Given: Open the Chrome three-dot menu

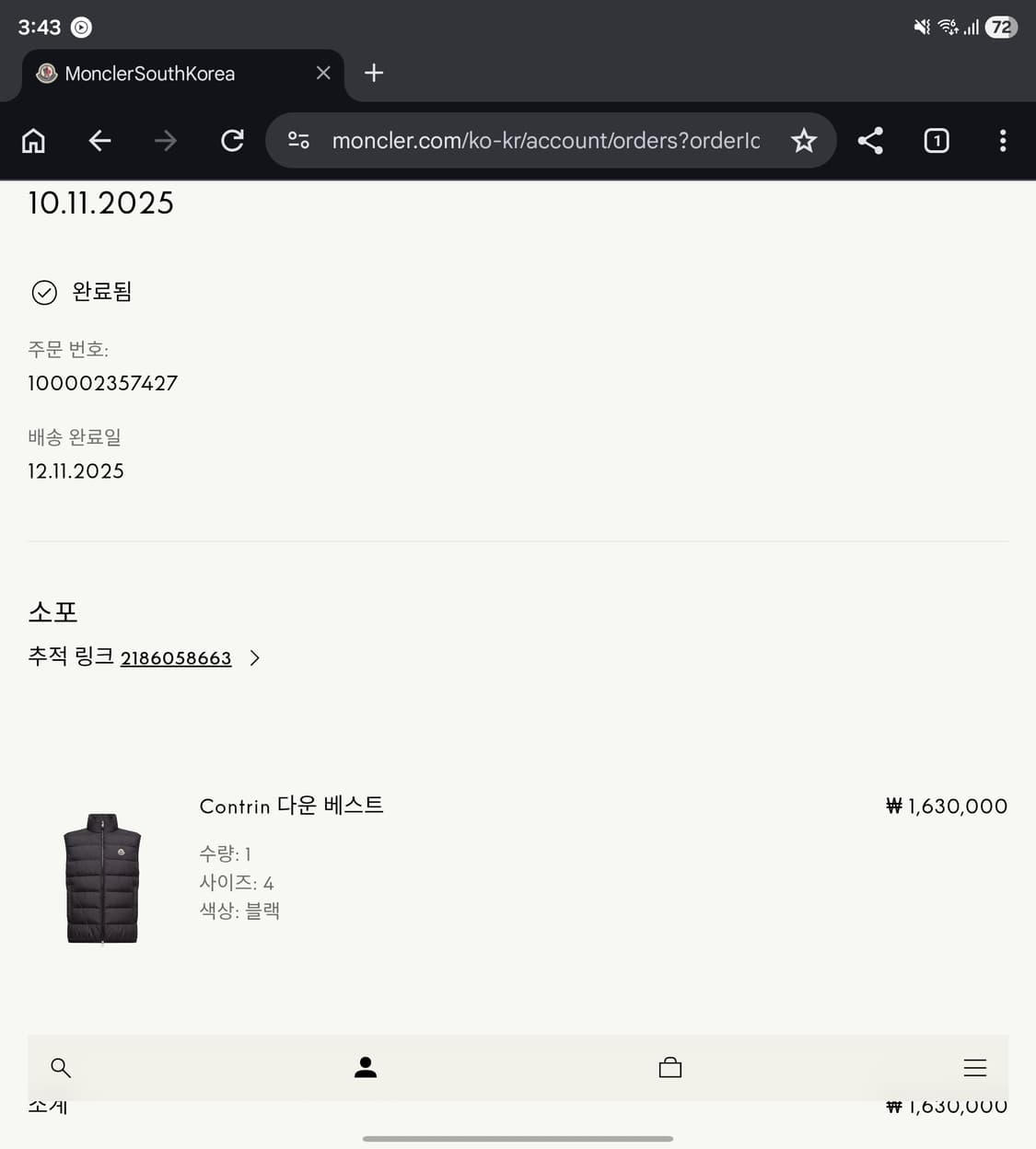Looking at the screenshot, I should (1003, 140).
